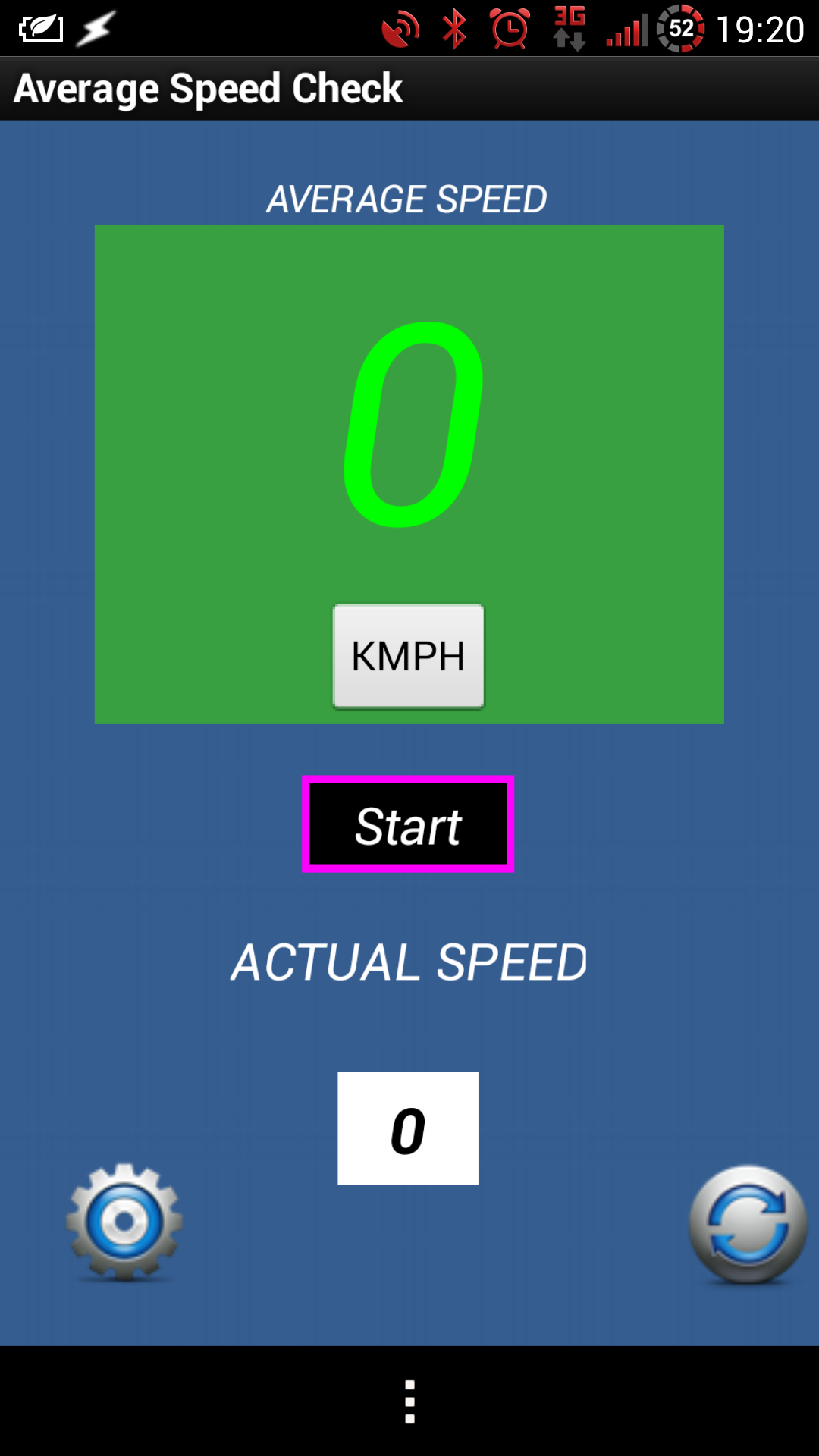
Task: Start the average speed measurement
Action: pyautogui.click(x=408, y=824)
